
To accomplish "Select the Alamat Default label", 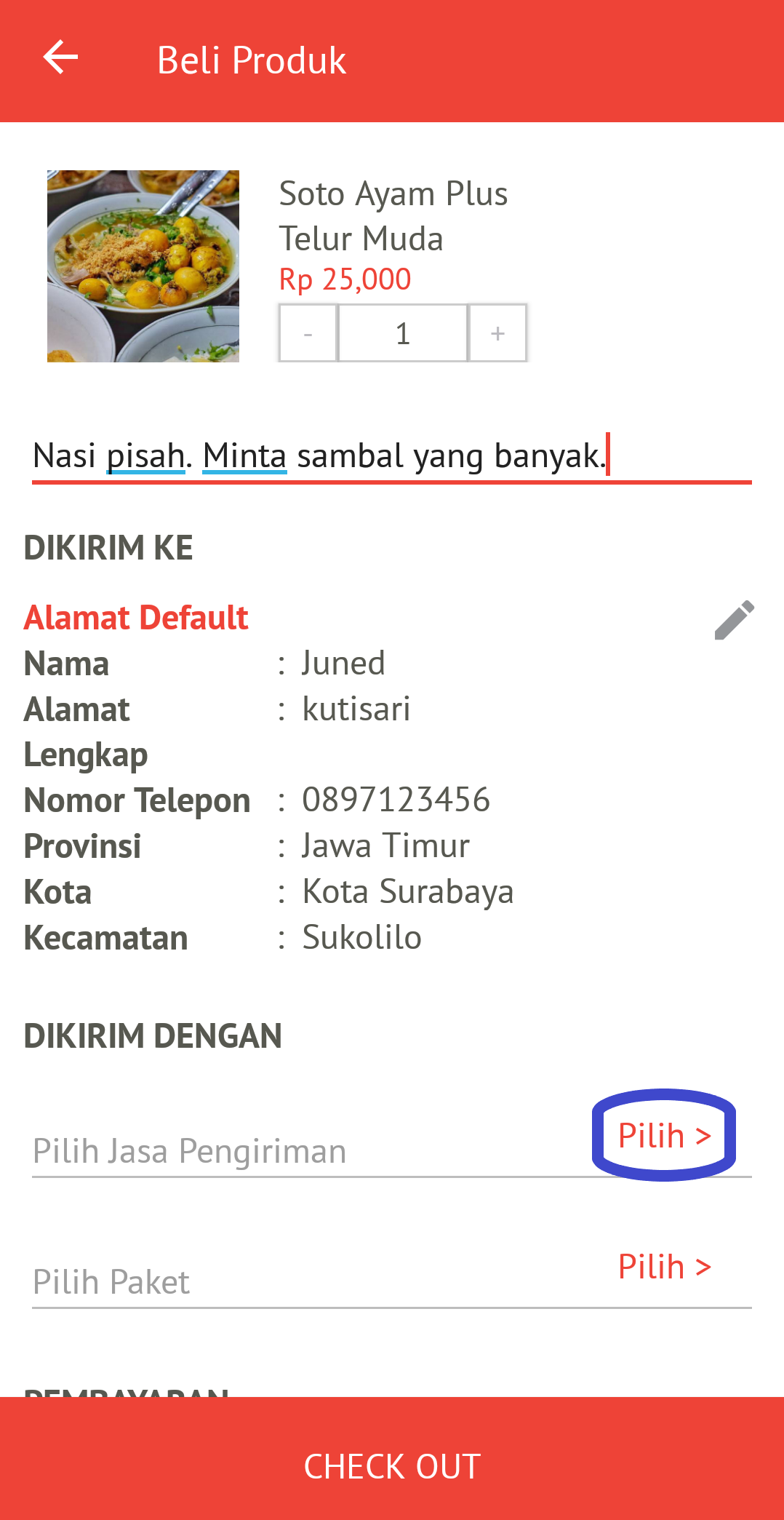I will pyautogui.click(x=136, y=617).
